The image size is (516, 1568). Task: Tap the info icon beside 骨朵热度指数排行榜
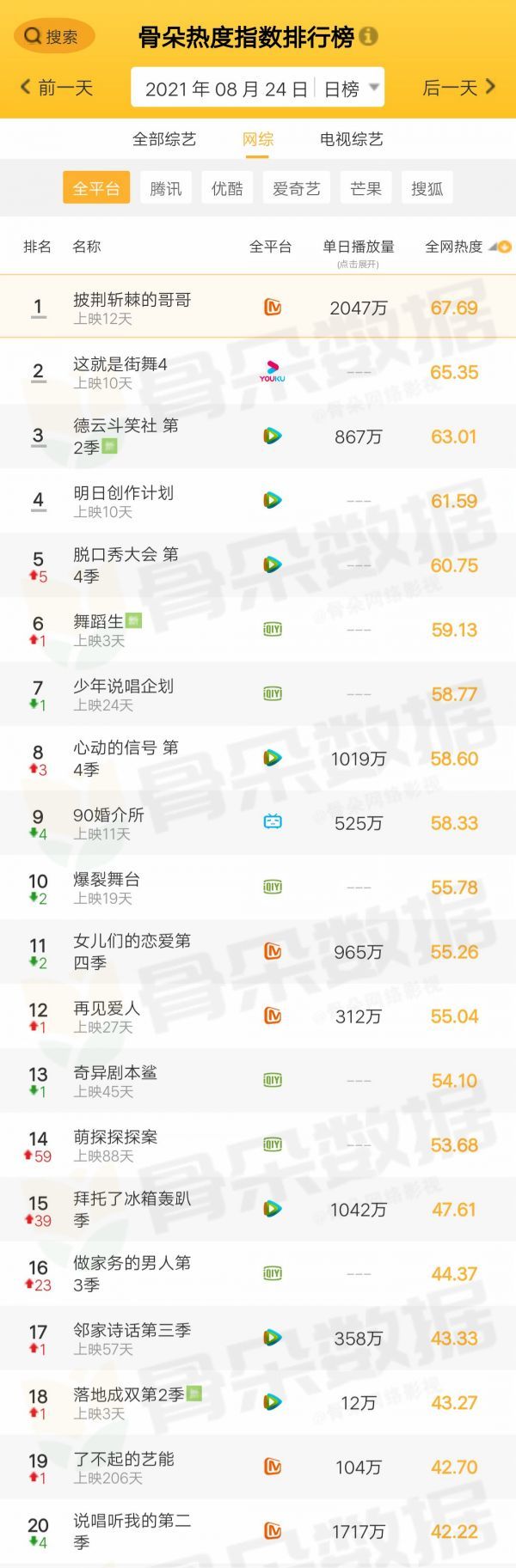(368, 37)
